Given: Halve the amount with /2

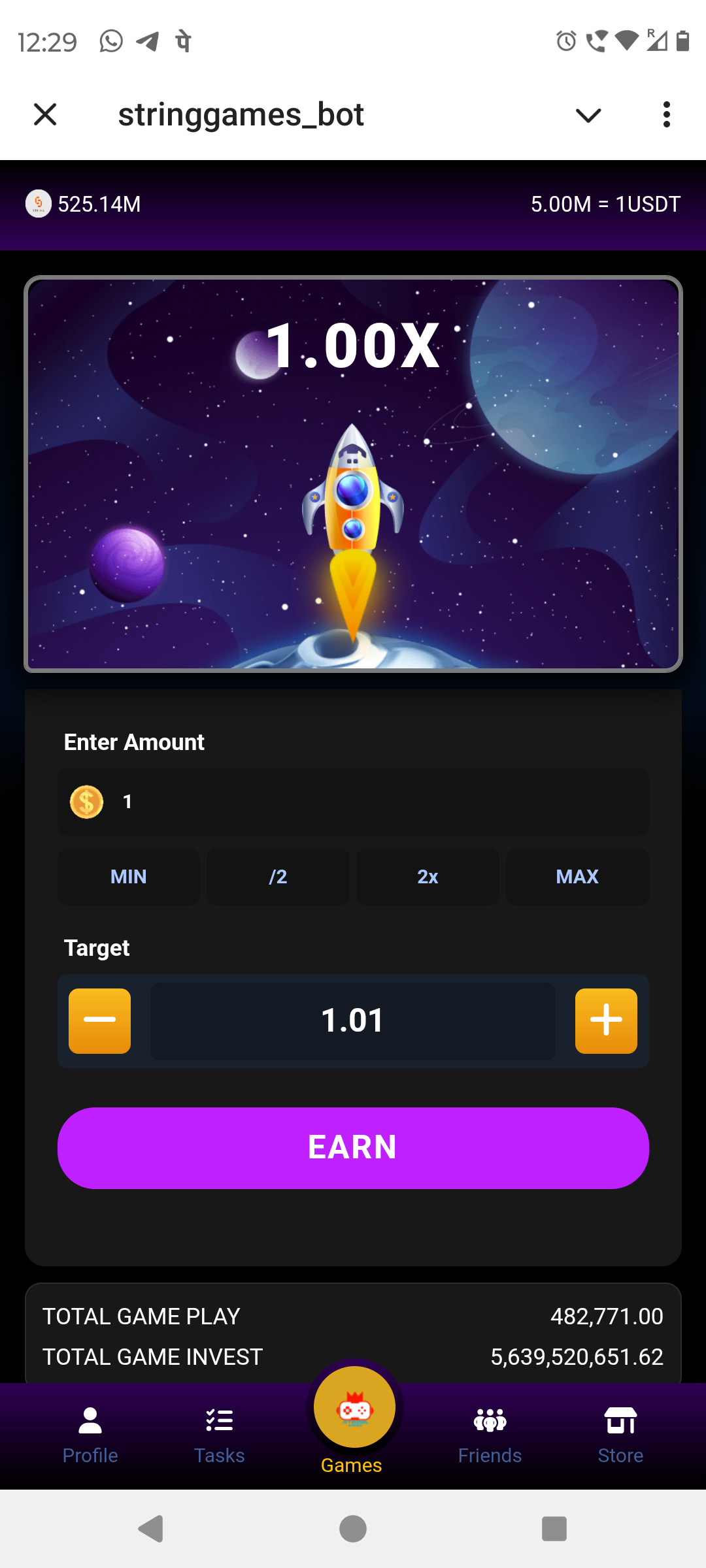Looking at the screenshot, I should (x=278, y=877).
